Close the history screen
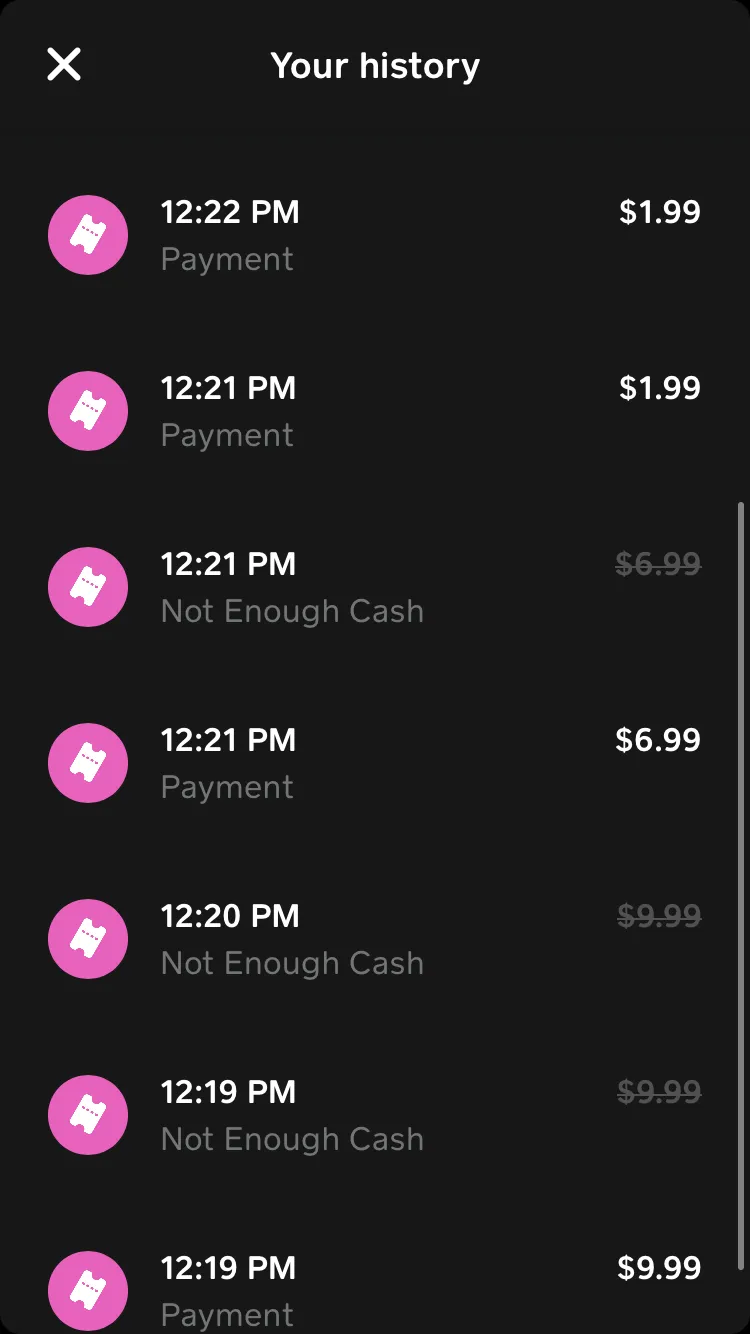The height and width of the screenshot is (1334, 750). click(64, 65)
